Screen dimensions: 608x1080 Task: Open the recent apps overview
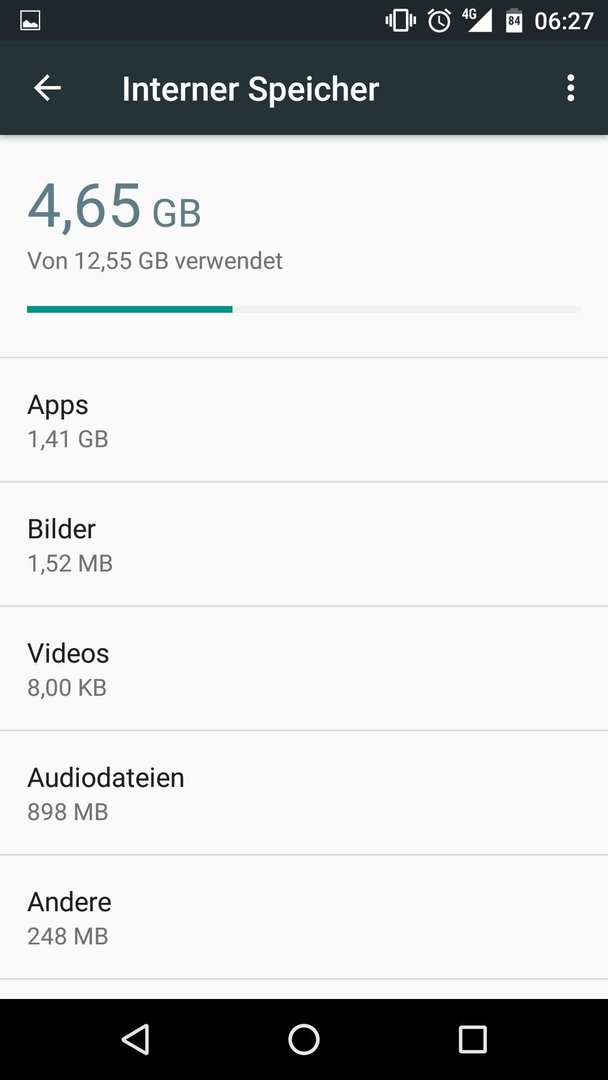click(x=472, y=1039)
